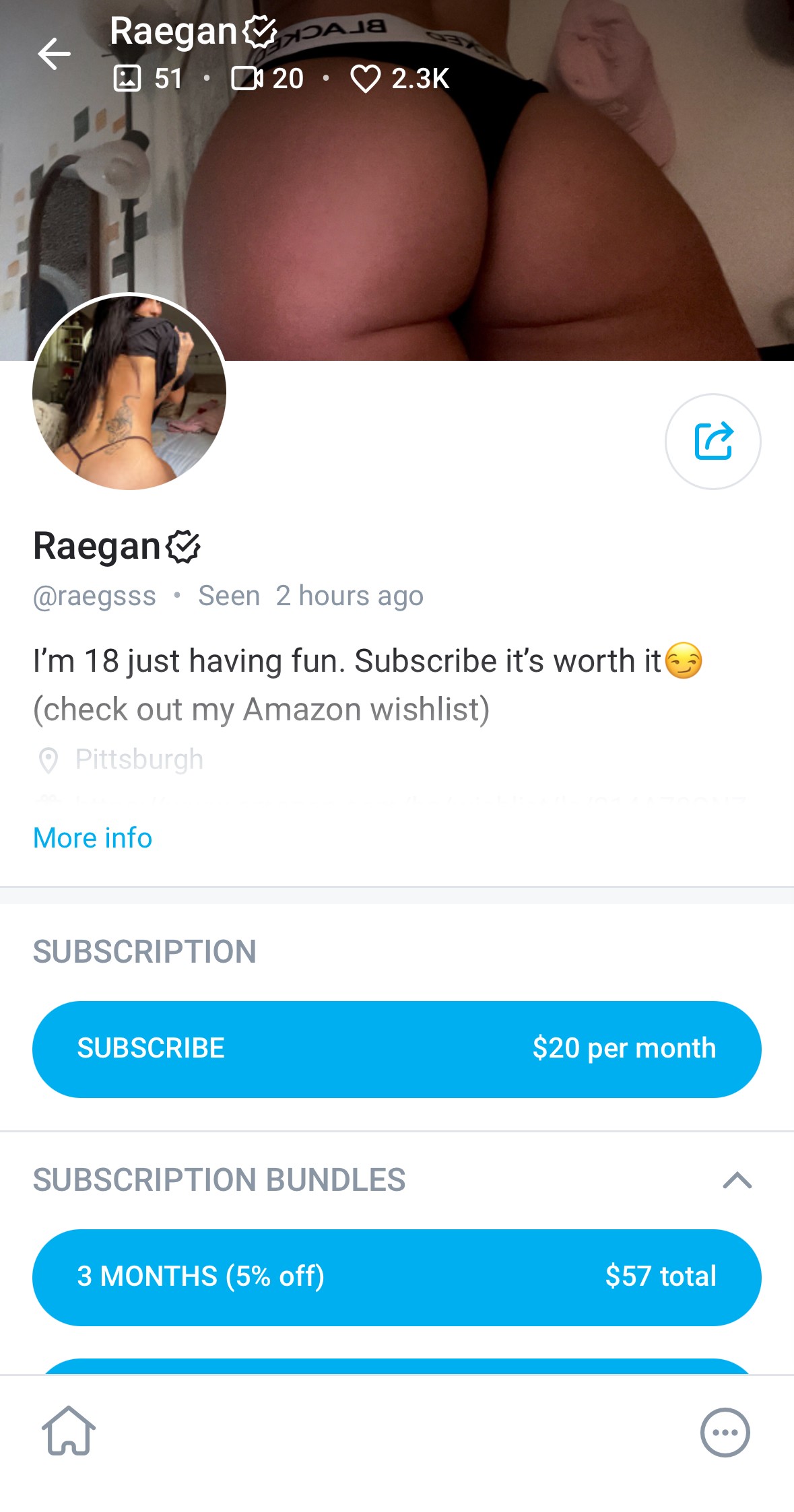Image resolution: width=794 pixels, height=1512 pixels.
Task: Collapse the Subscription Bundles section
Action: (x=737, y=1180)
